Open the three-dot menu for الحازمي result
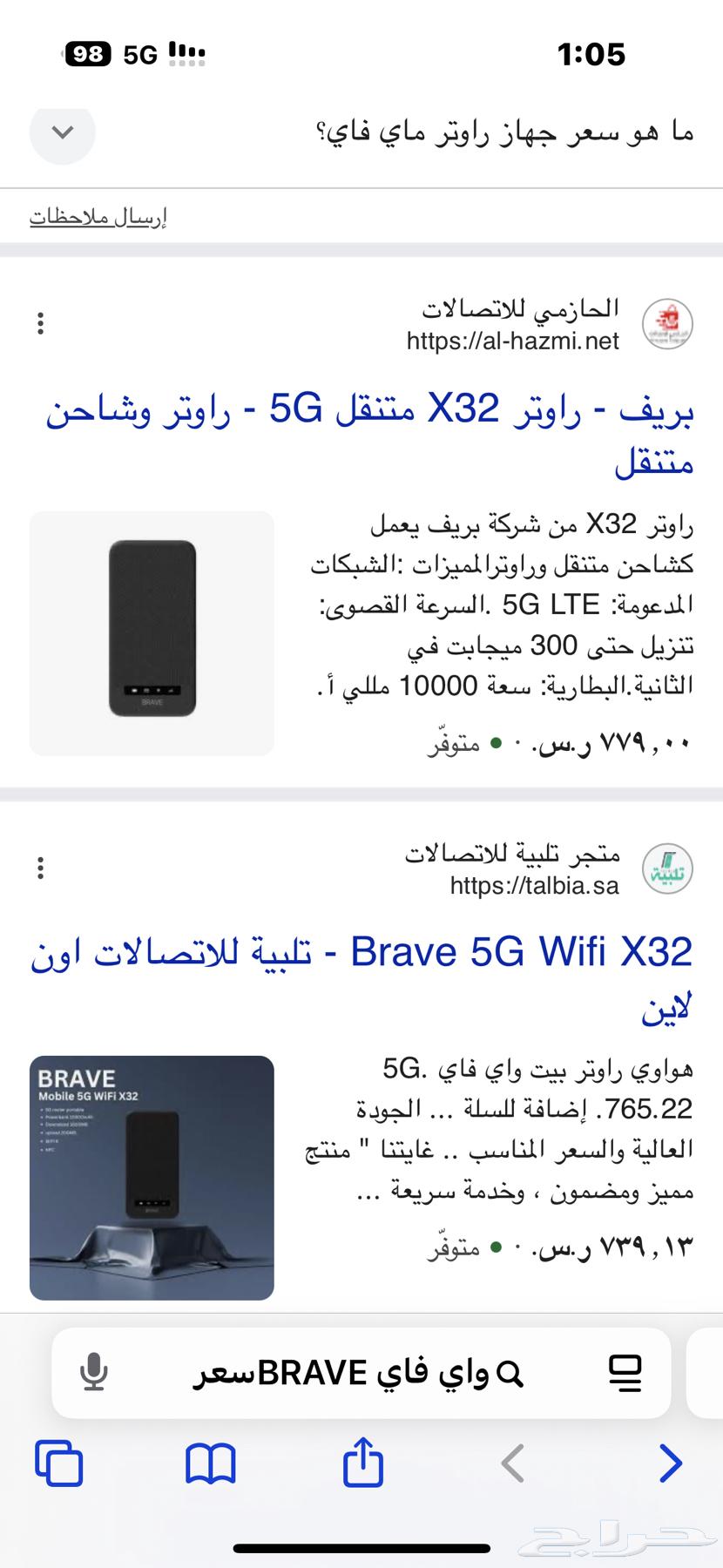723x1568 pixels. (x=41, y=322)
